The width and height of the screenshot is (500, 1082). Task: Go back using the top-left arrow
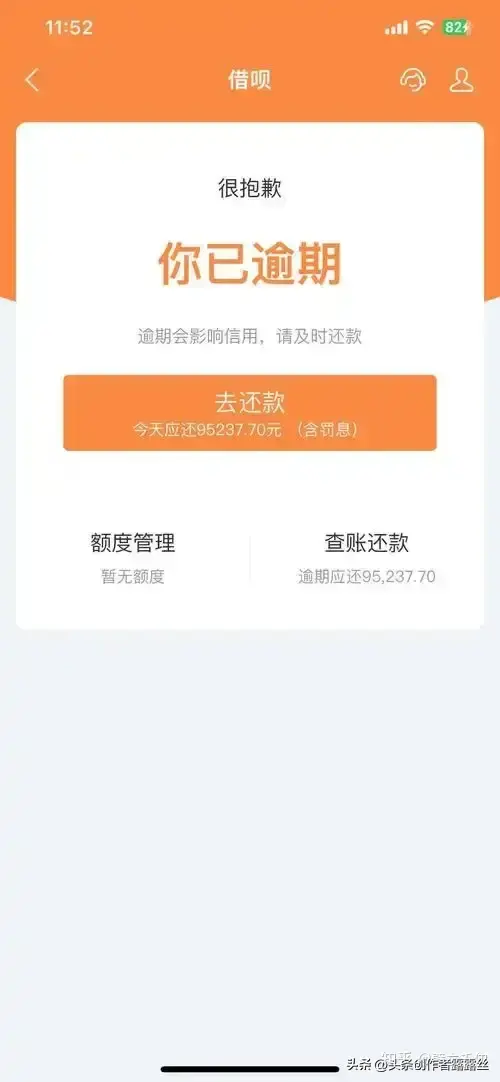32,80
